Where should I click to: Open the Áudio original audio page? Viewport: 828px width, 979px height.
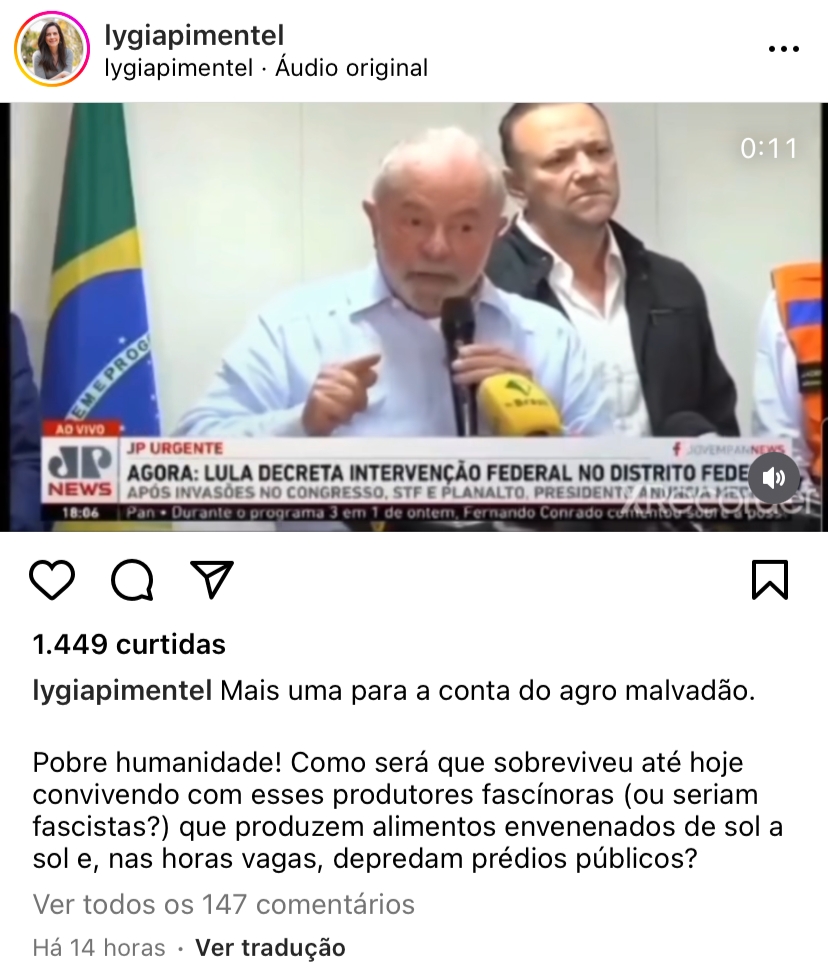coord(352,68)
